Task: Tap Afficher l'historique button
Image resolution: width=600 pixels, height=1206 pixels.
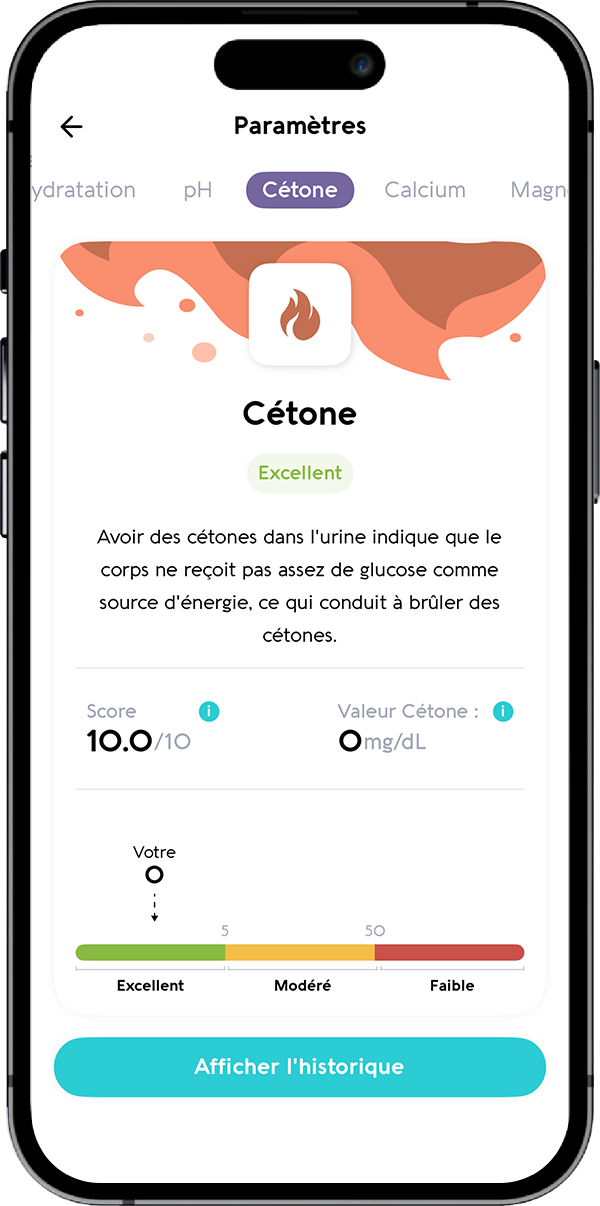Action: (x=300, y=1067)
